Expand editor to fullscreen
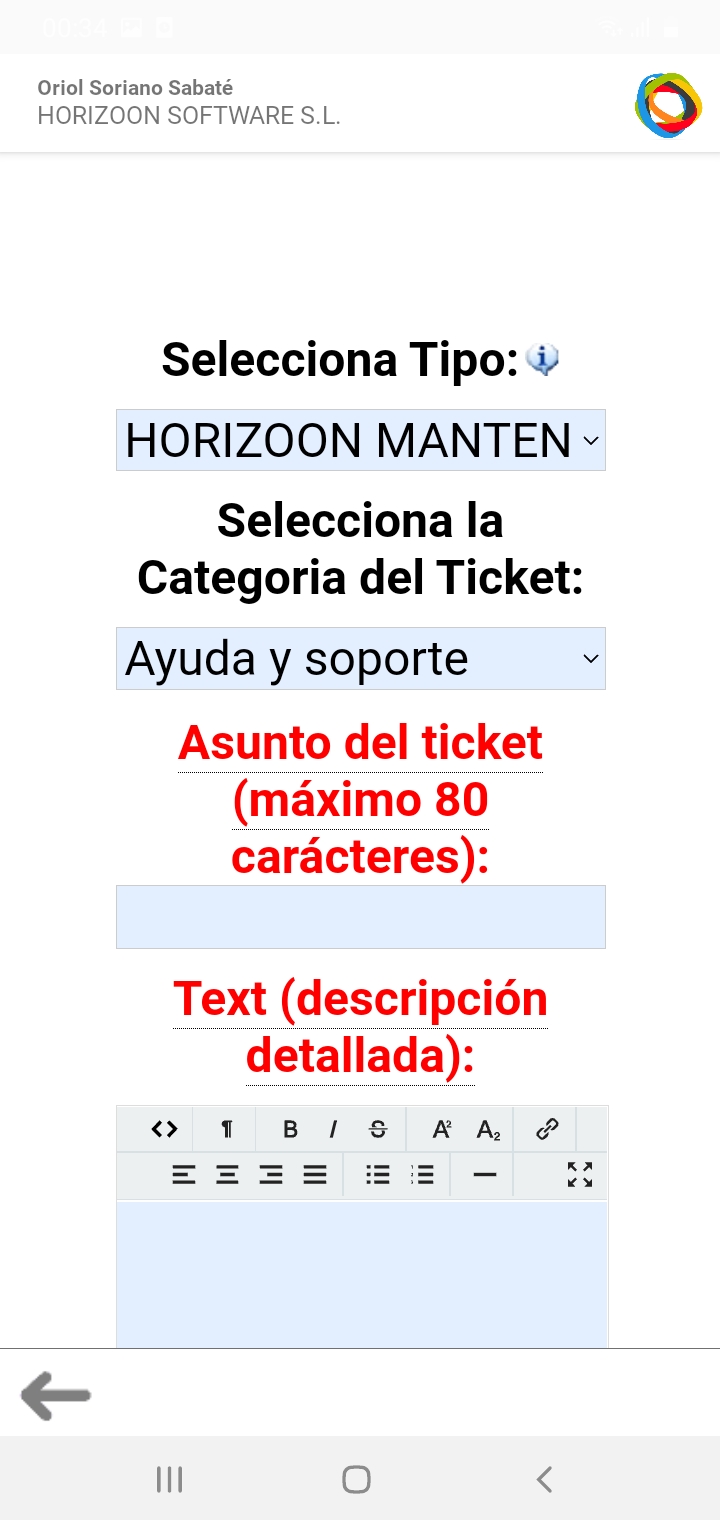Viewport: 720px width, 1520px height. (x=580, y=1175)
